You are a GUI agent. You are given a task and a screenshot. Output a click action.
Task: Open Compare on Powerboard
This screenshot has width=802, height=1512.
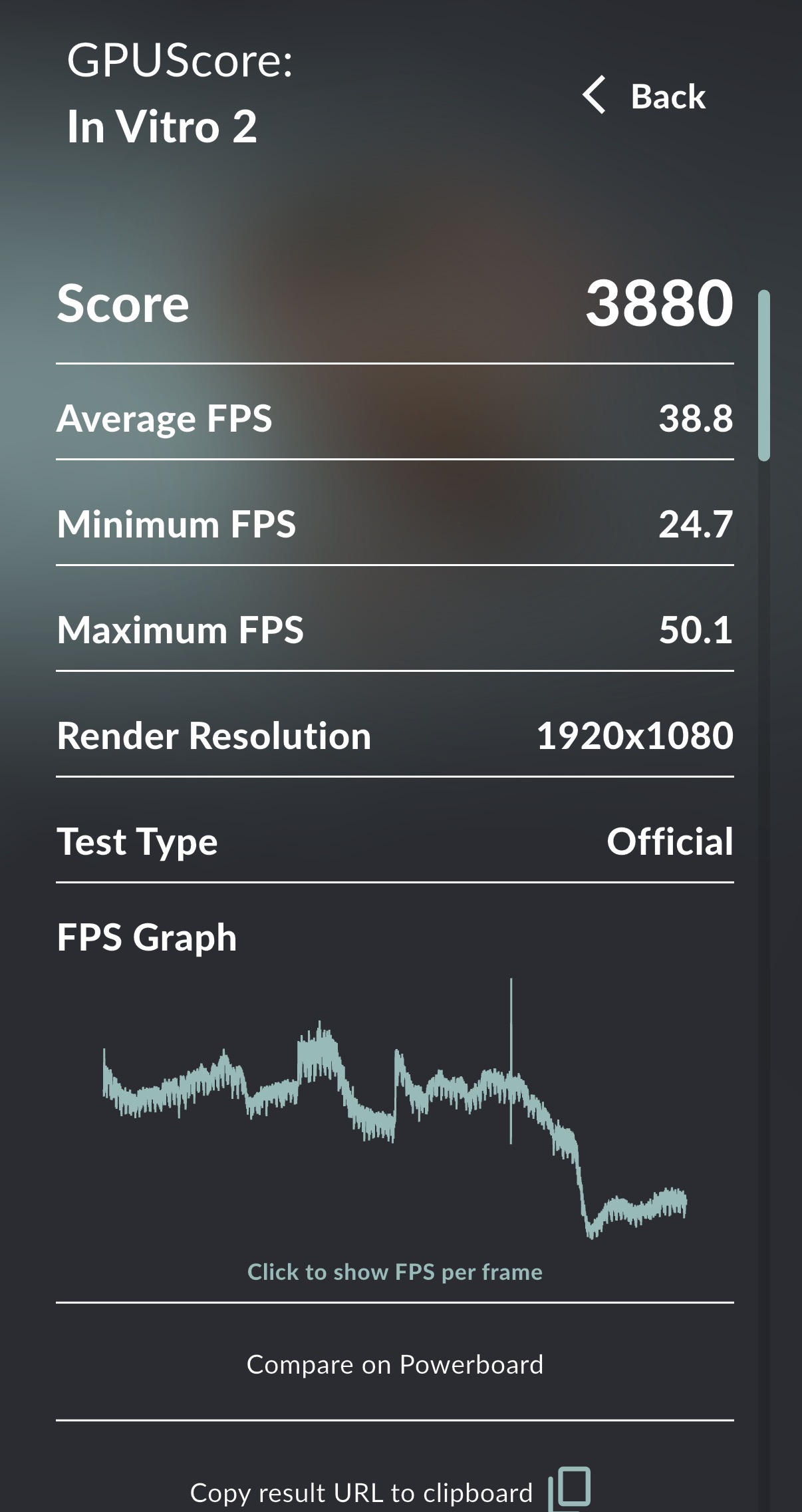pos(395,1364)
